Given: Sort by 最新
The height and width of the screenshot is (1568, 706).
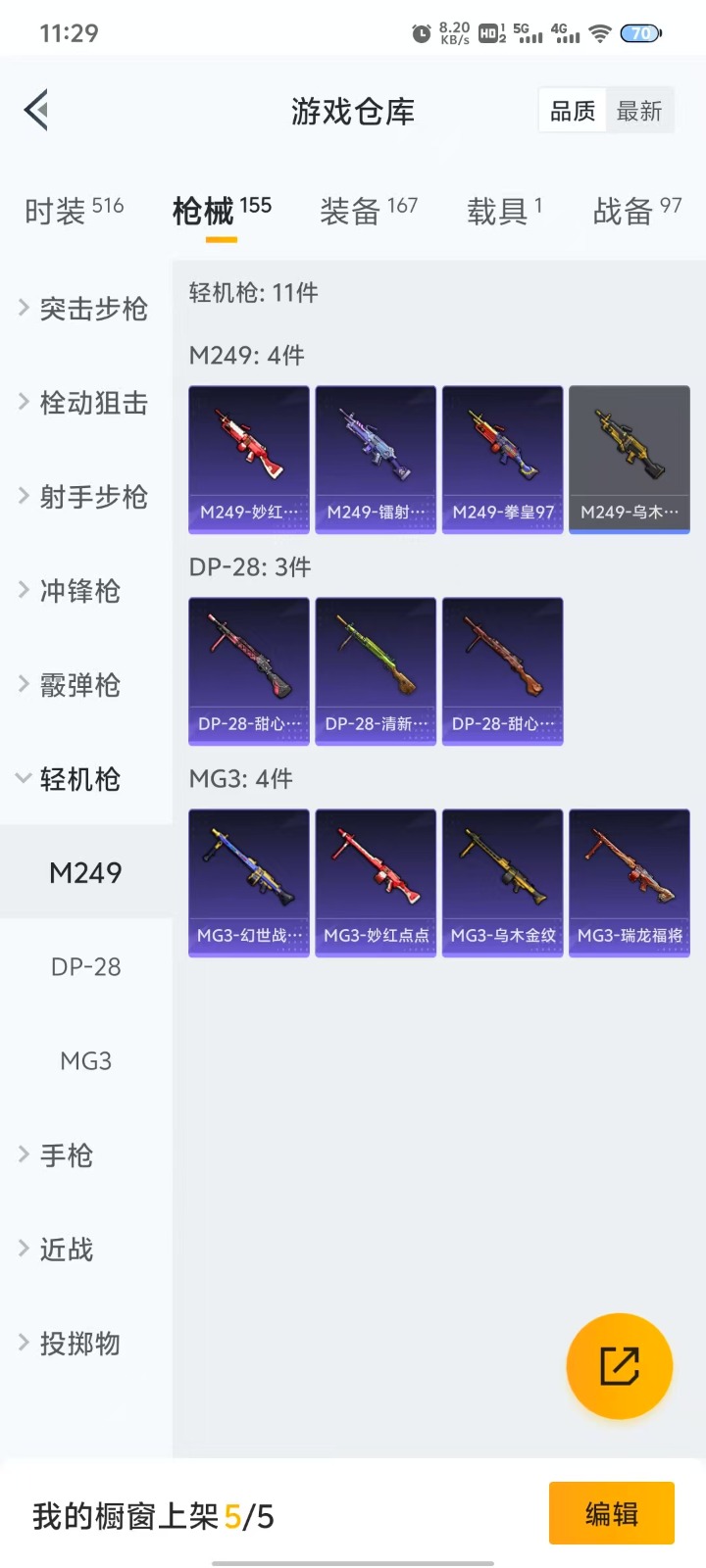Looking at the screenshot, I should pos(639,112).
